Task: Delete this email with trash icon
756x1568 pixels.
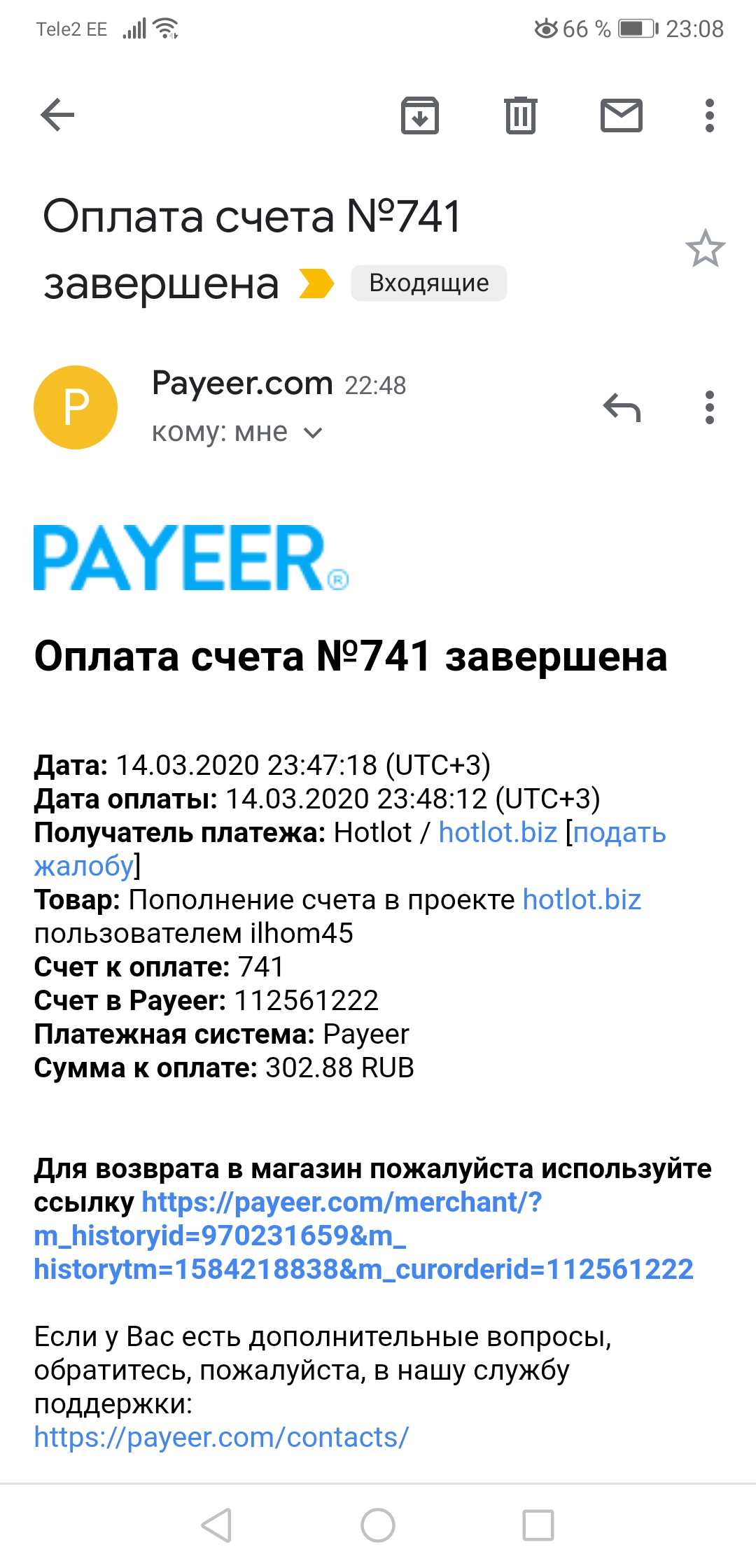Action: (x=520, y=115)
